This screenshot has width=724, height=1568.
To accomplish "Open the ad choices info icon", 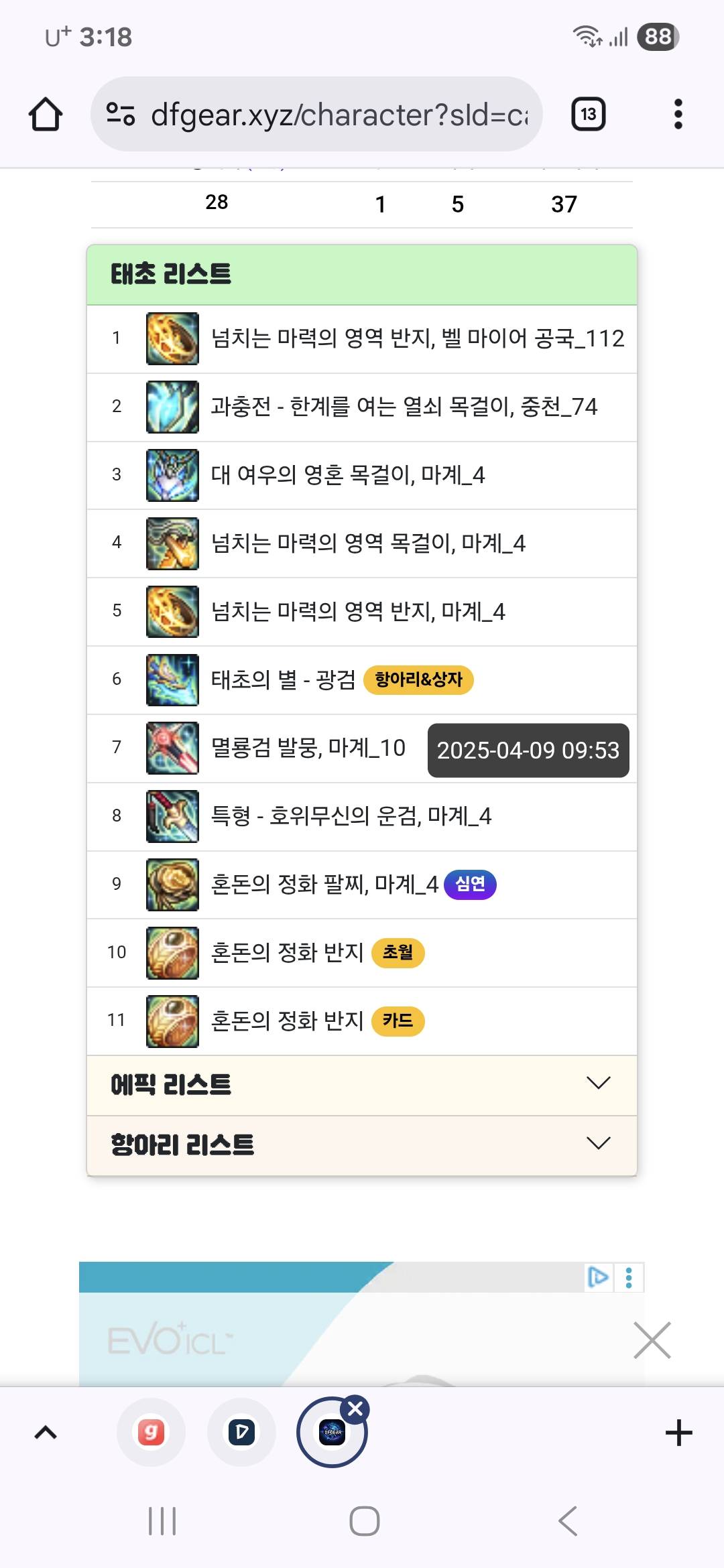I will [x=597, y=1277].
